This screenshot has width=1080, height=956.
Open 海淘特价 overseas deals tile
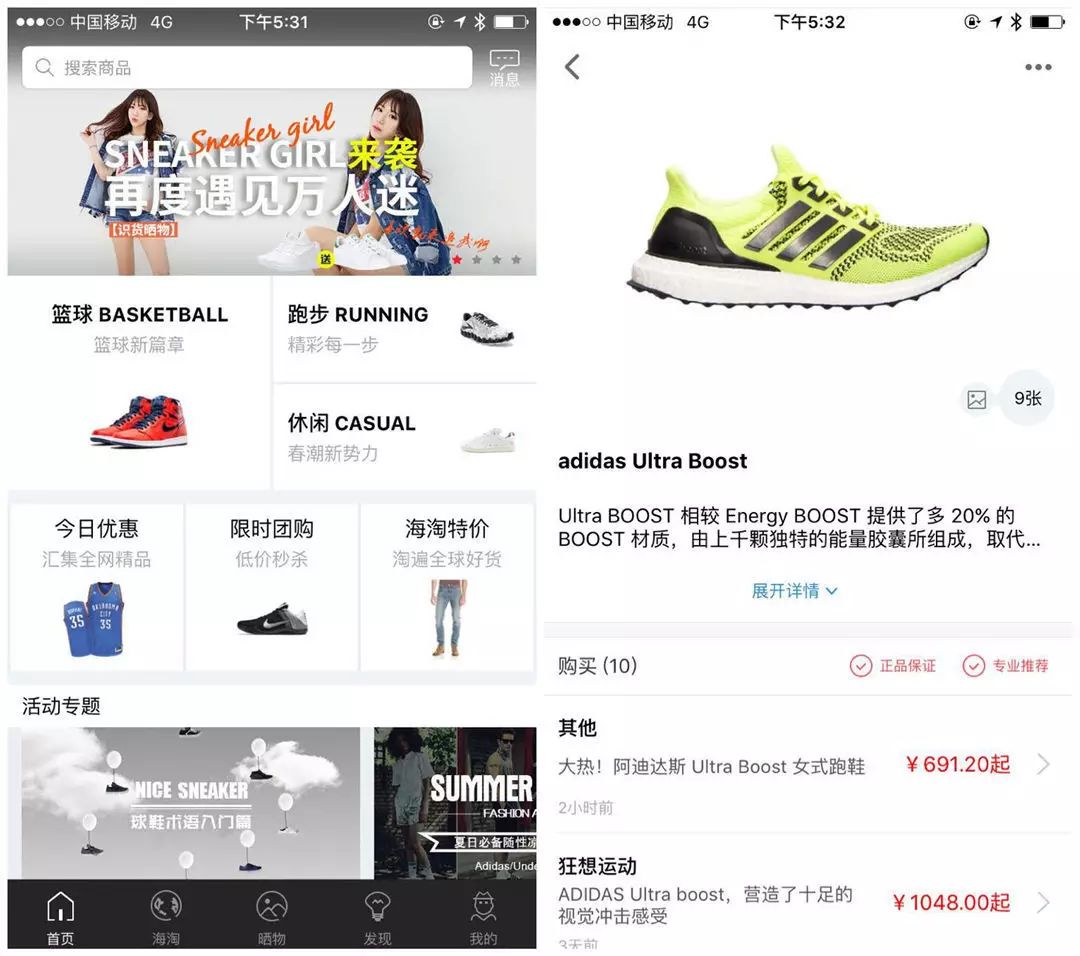tap(447, 586)
